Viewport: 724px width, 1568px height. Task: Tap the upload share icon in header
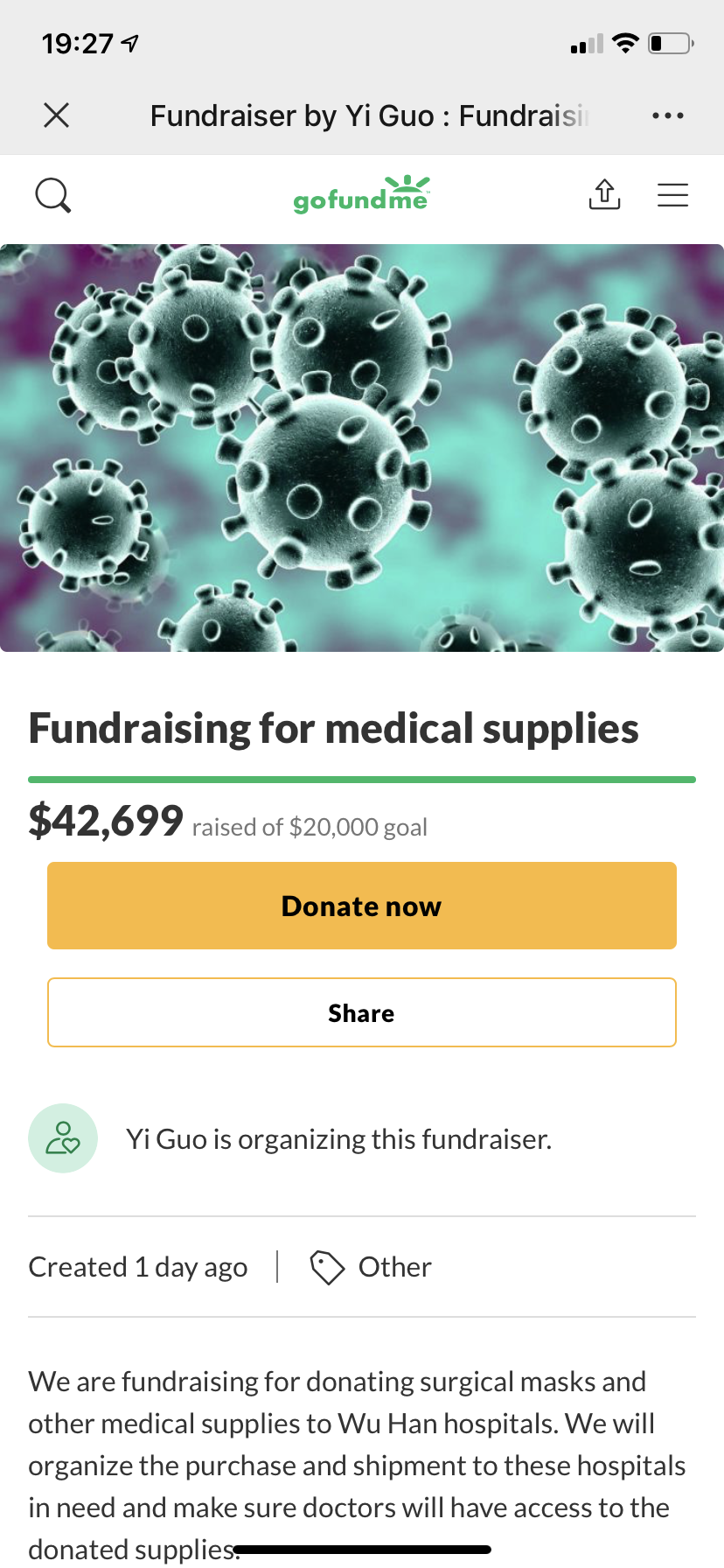coord(604,194)
